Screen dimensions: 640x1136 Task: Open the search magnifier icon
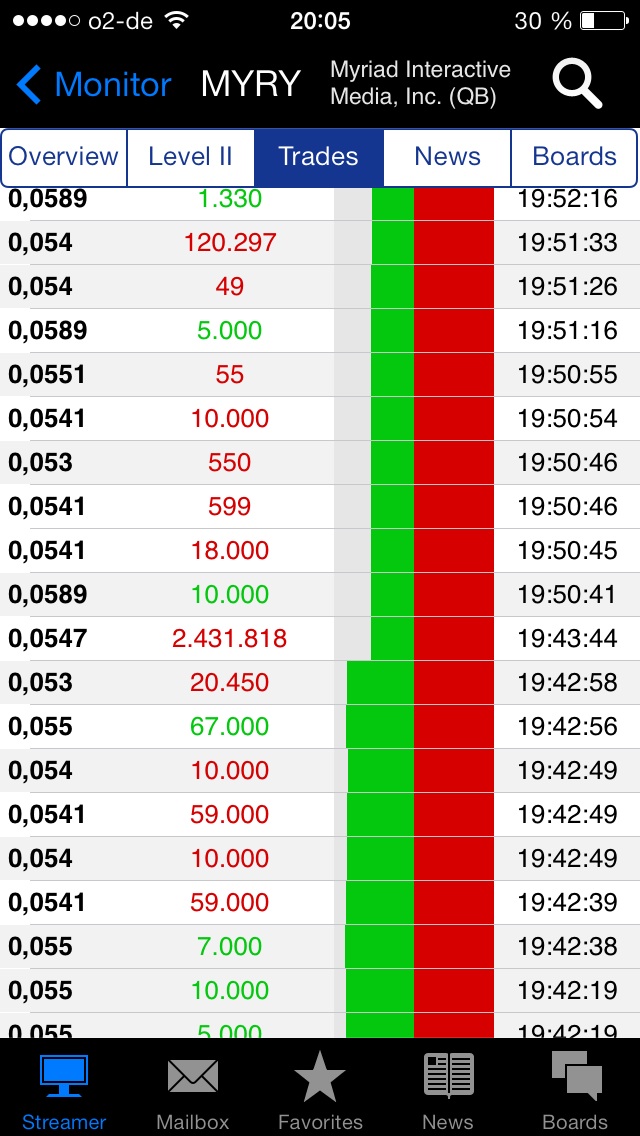(x=577, y=84)
